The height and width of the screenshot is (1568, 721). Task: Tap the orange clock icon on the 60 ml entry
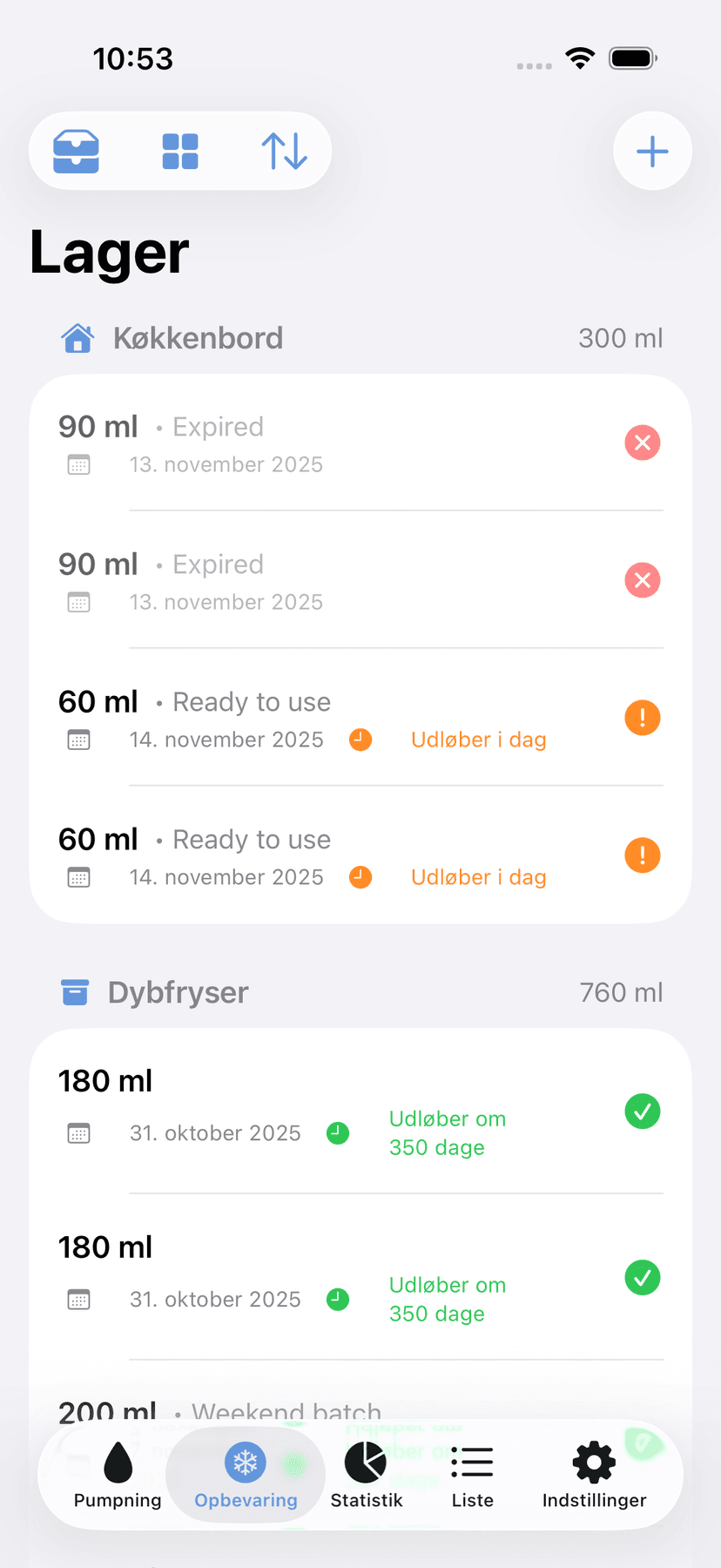pos(360,739)
